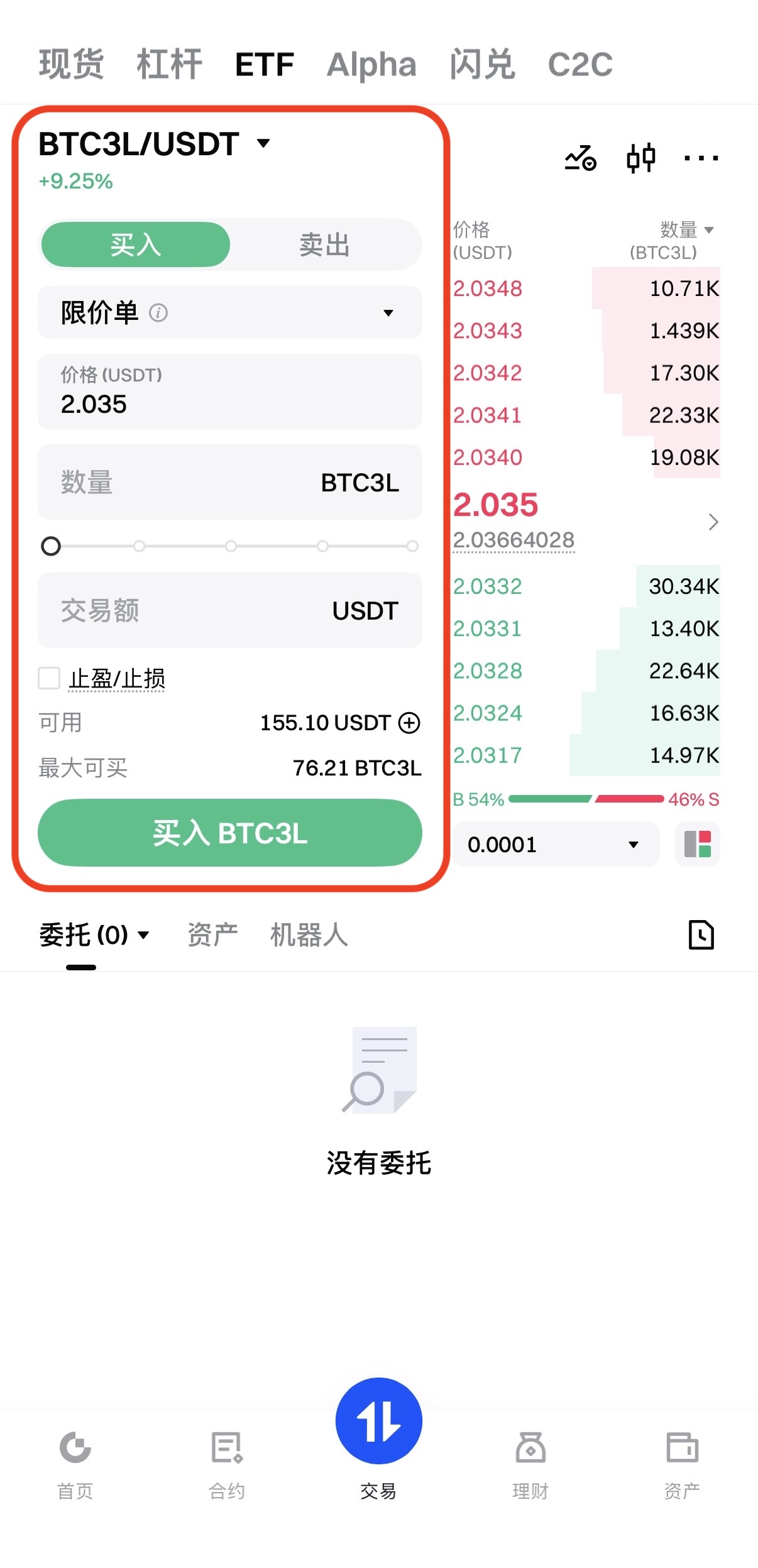
Task: Enable the 止盈/止损 checkbox
Action: 49,678
